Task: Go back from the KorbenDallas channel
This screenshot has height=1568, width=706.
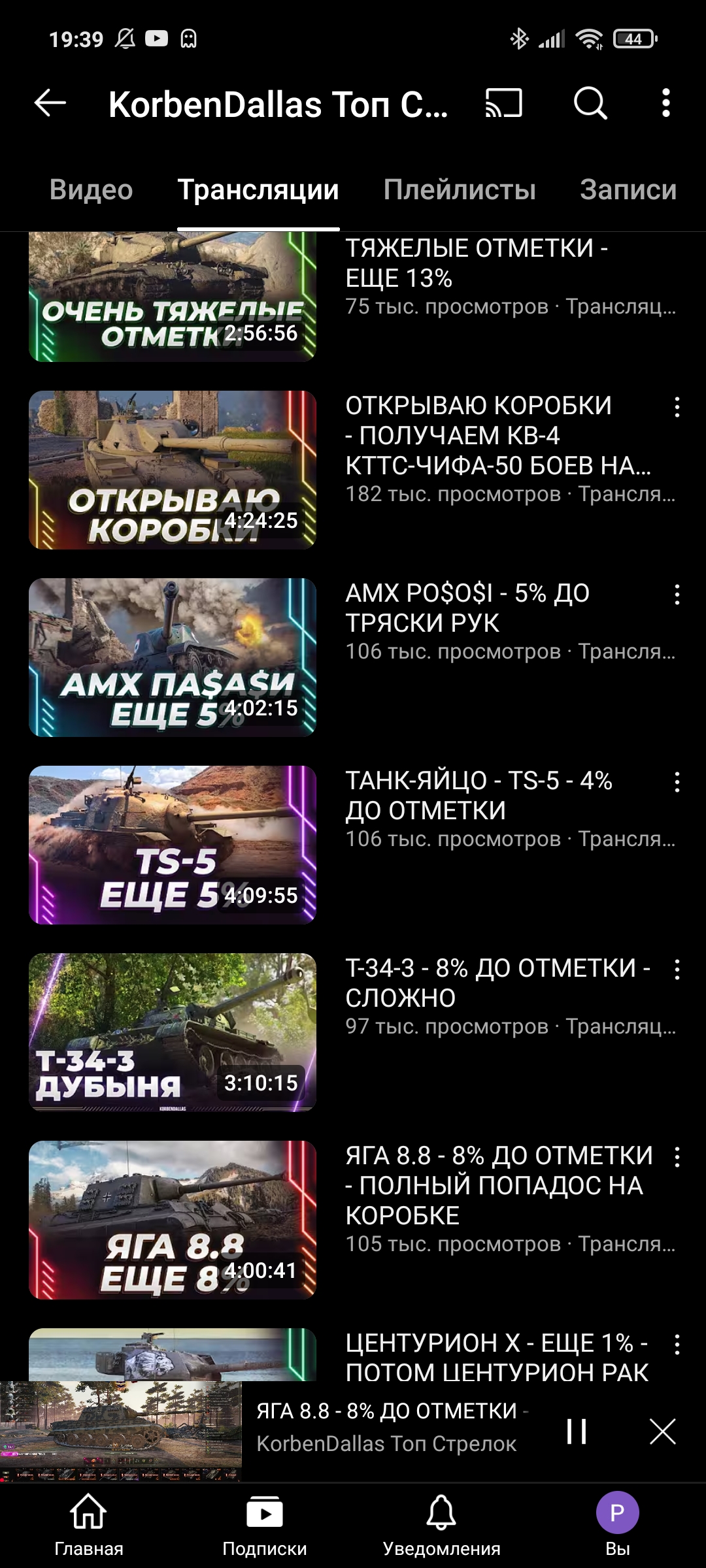Action: point(50,103)
